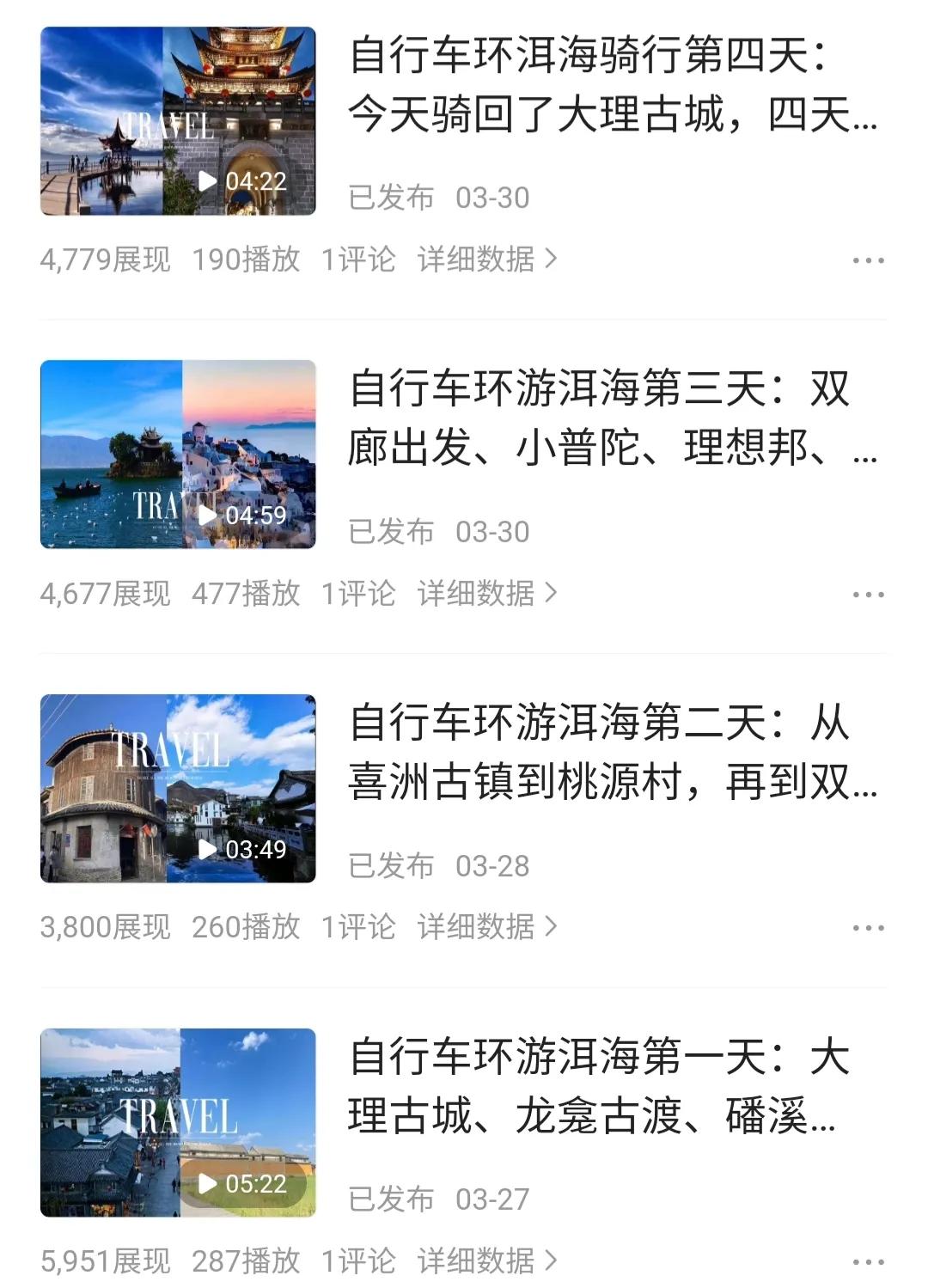The height and width of the screenshot is (1288, 928).
Task: Expand 详细数据 for the 第四天 video
Action: point(485,258)
